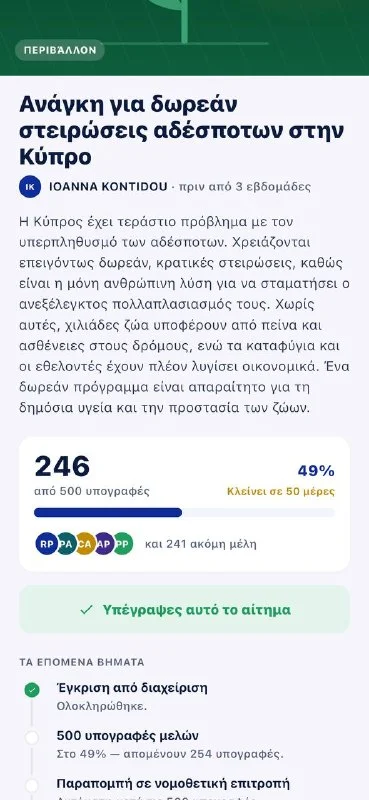This screenshot has width=369, height=800.
Task: Open the ΠΕΡΙΒΑΛΛΟΝ category chip
Action: click(x=60, y=50)
